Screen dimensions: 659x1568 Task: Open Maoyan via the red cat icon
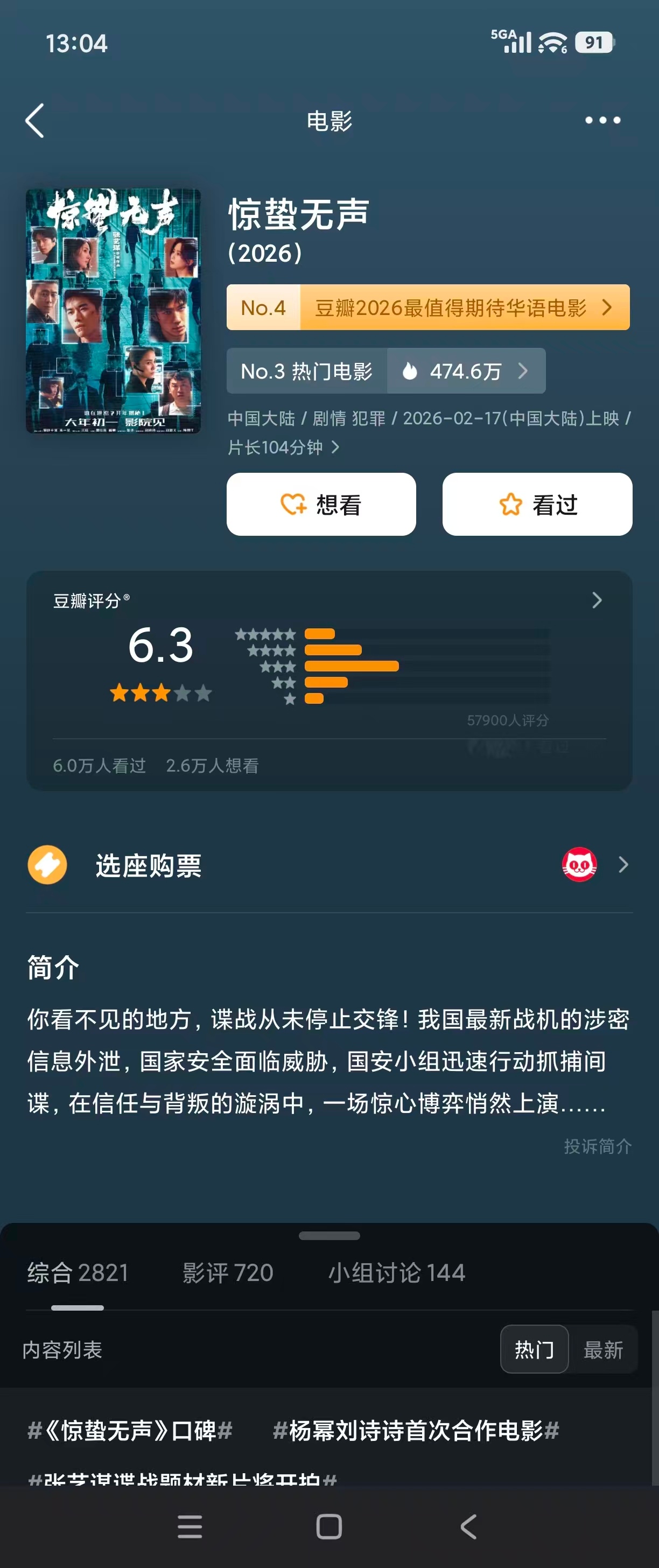pos(579,864)
